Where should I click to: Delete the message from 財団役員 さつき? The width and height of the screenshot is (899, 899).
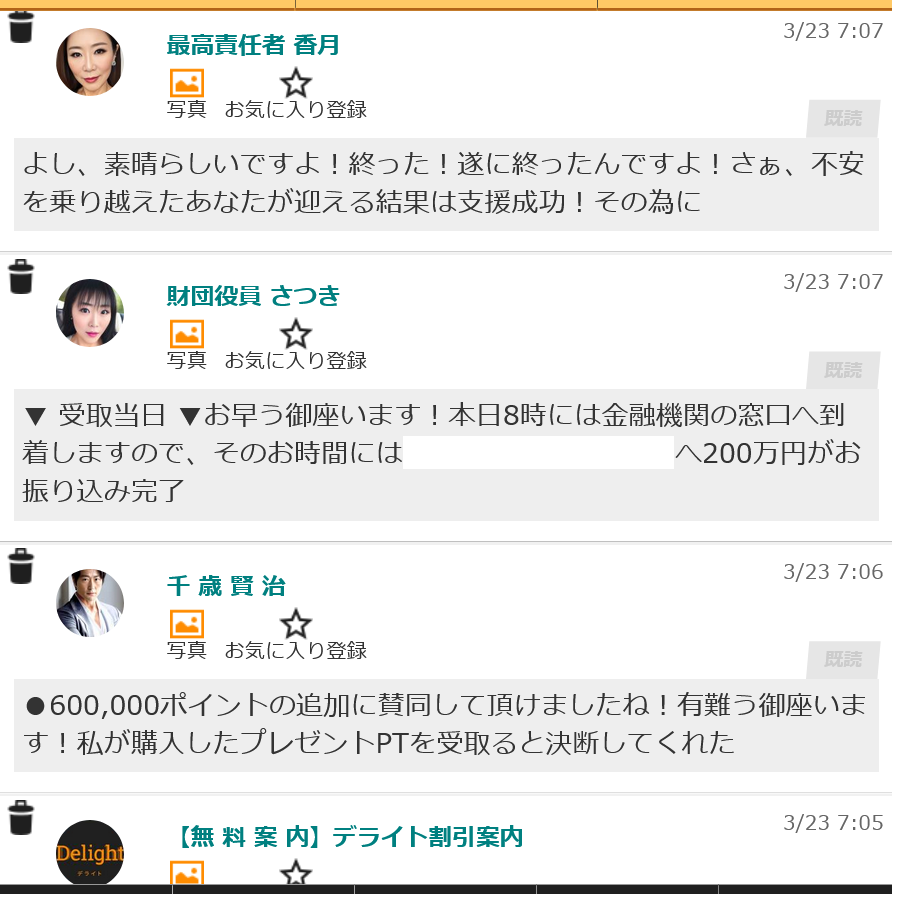tap(21, 277)
